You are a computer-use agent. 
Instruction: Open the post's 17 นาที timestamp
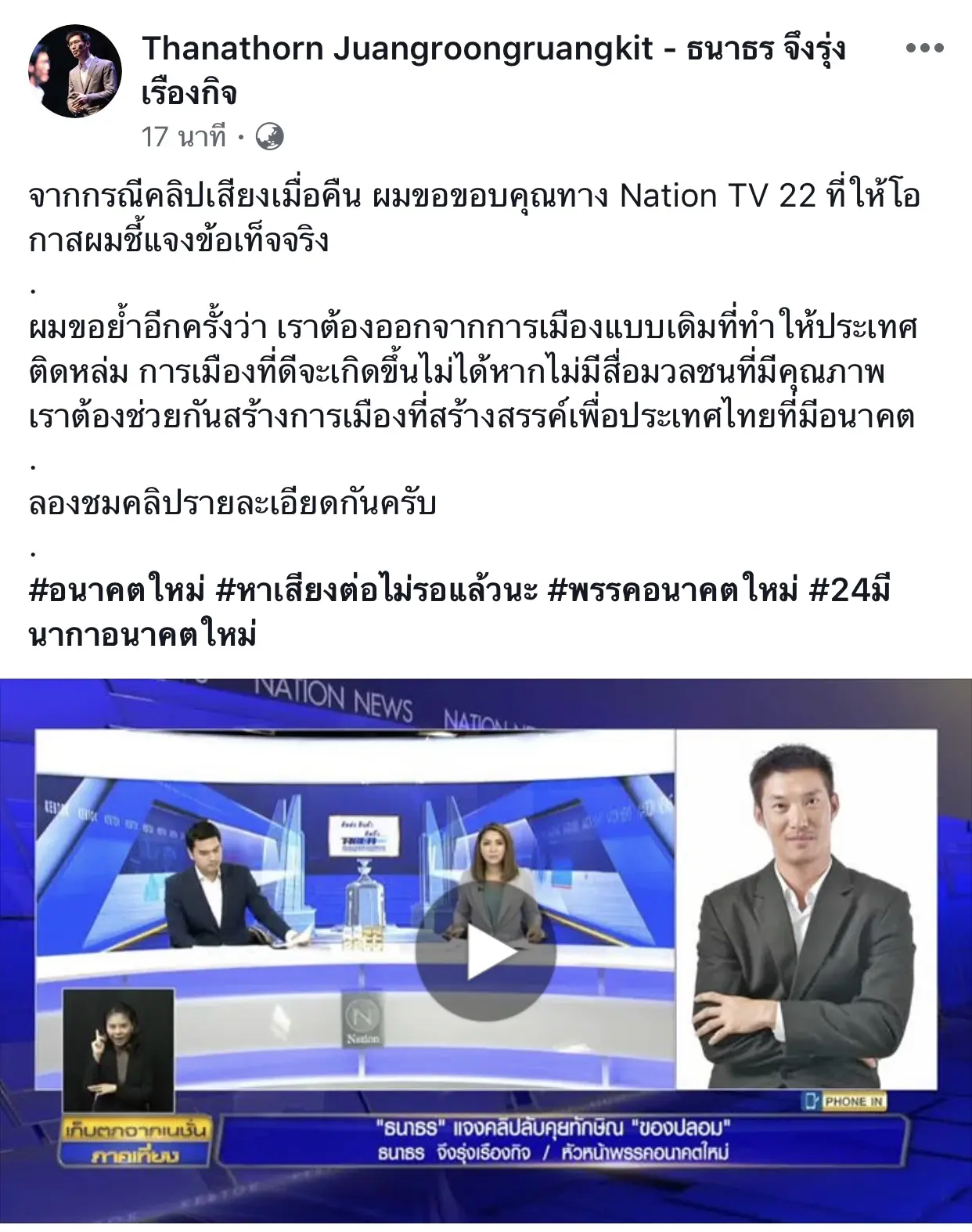[183, 137]
